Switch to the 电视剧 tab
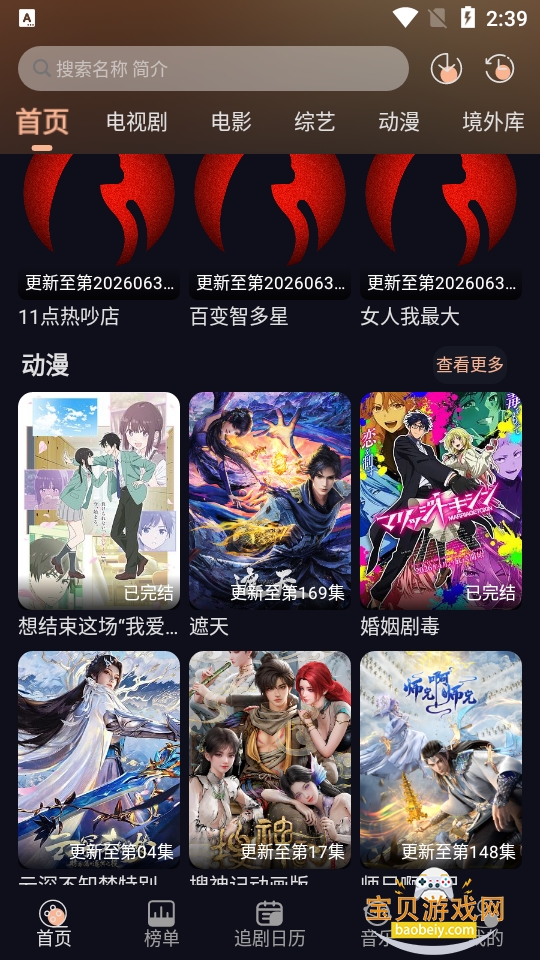This screenshot has width=540, height=960. [137, 122]
